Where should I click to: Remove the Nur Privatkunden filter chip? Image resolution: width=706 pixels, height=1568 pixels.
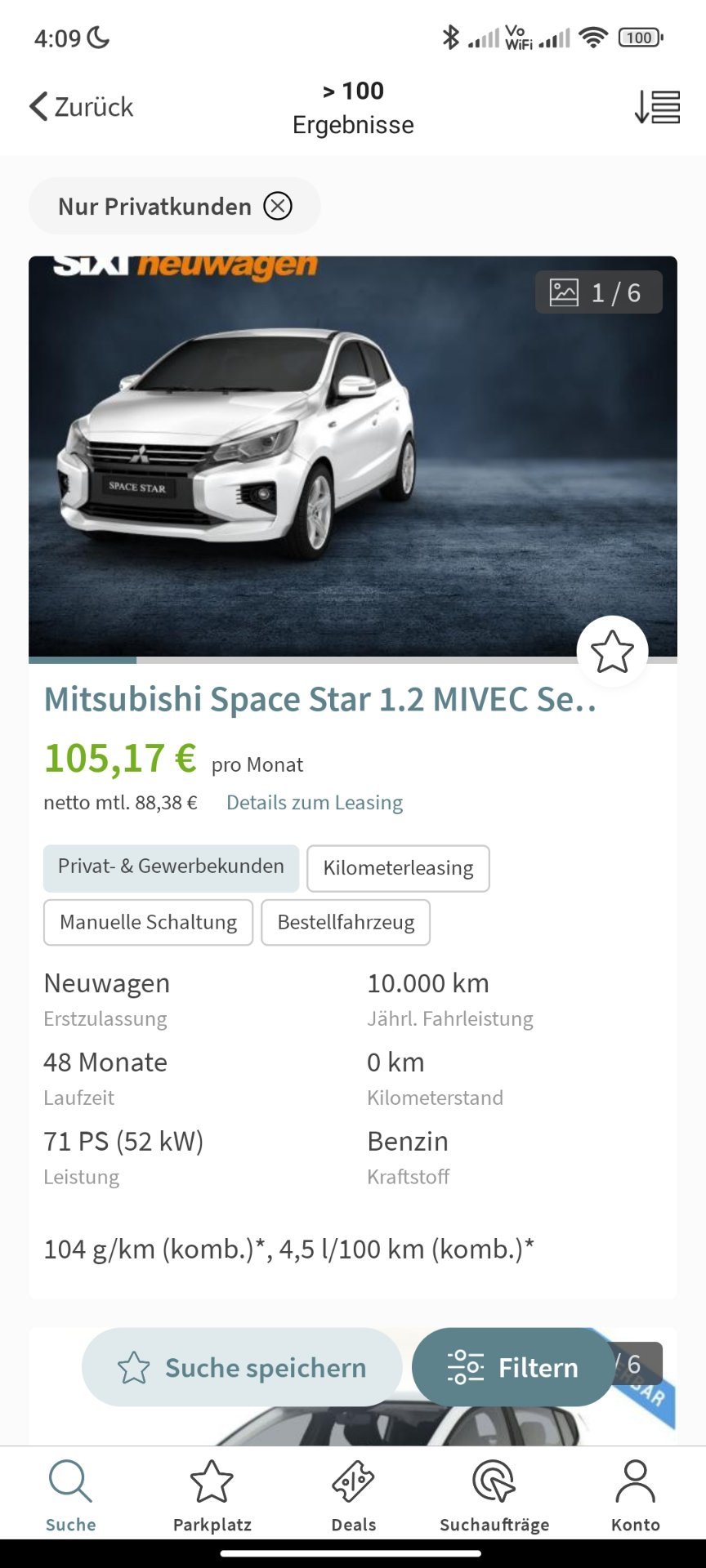[x=278, y=206]
